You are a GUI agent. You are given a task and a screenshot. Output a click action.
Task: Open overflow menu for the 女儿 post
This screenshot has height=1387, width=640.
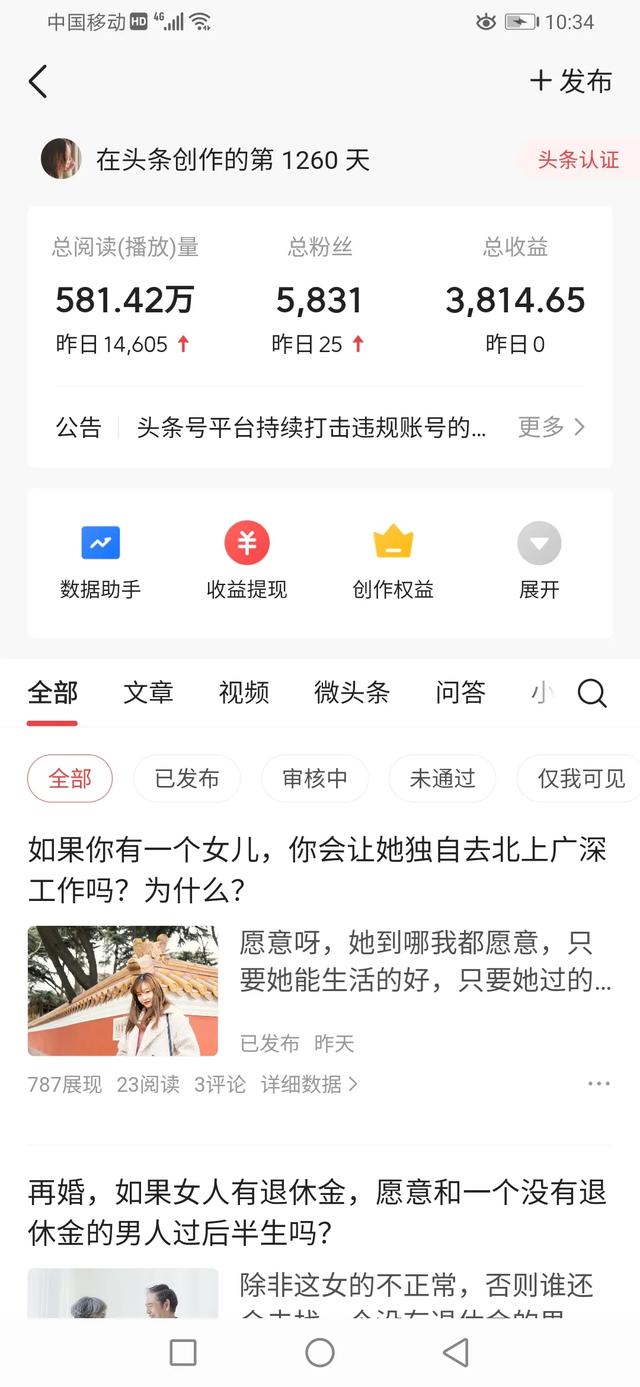(x=598, y=1084)
